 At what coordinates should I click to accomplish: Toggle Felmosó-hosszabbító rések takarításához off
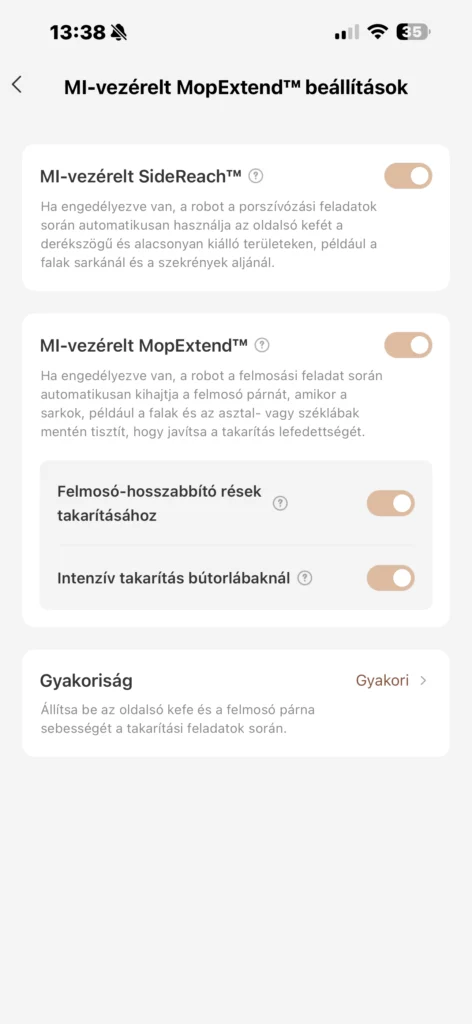coord(390,504)
